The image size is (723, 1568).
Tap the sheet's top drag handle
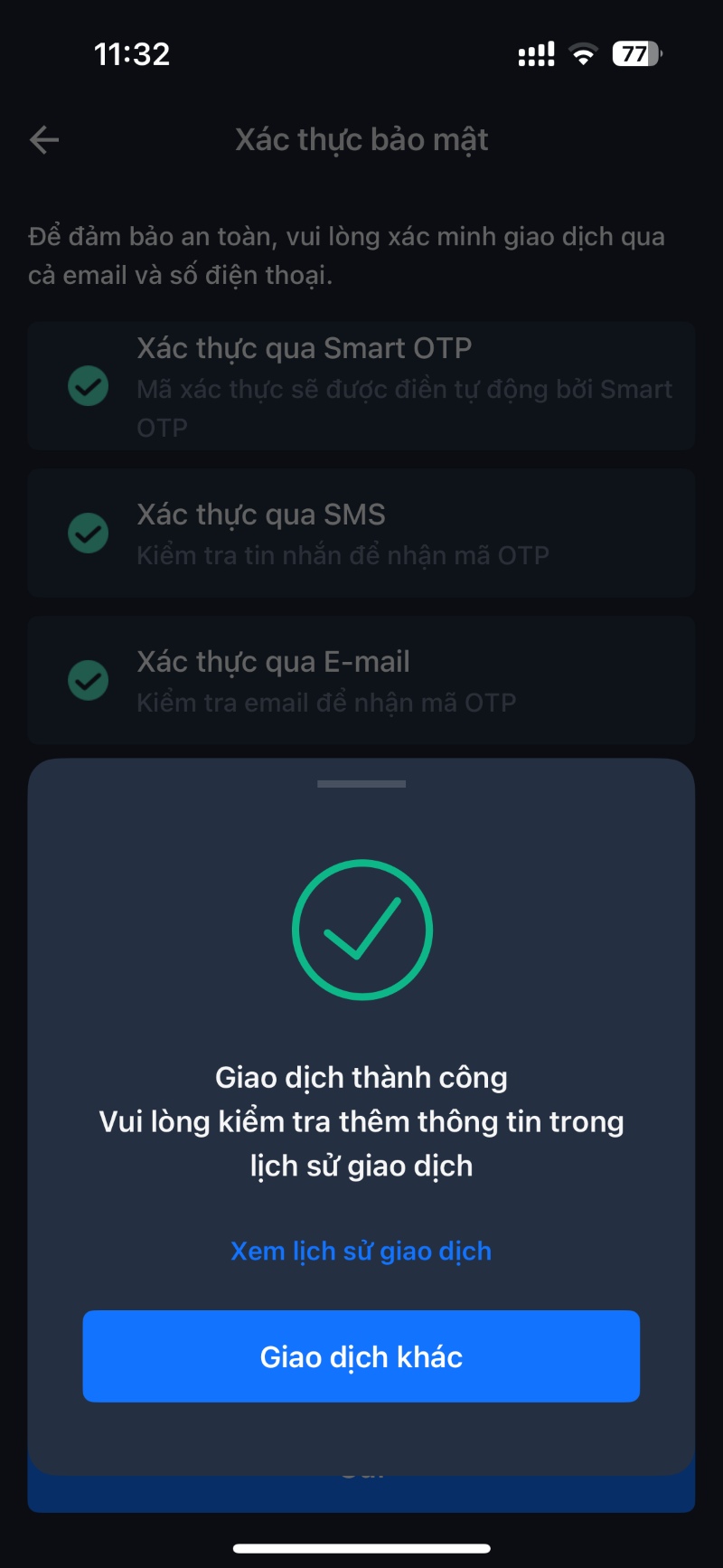[361, 784]
